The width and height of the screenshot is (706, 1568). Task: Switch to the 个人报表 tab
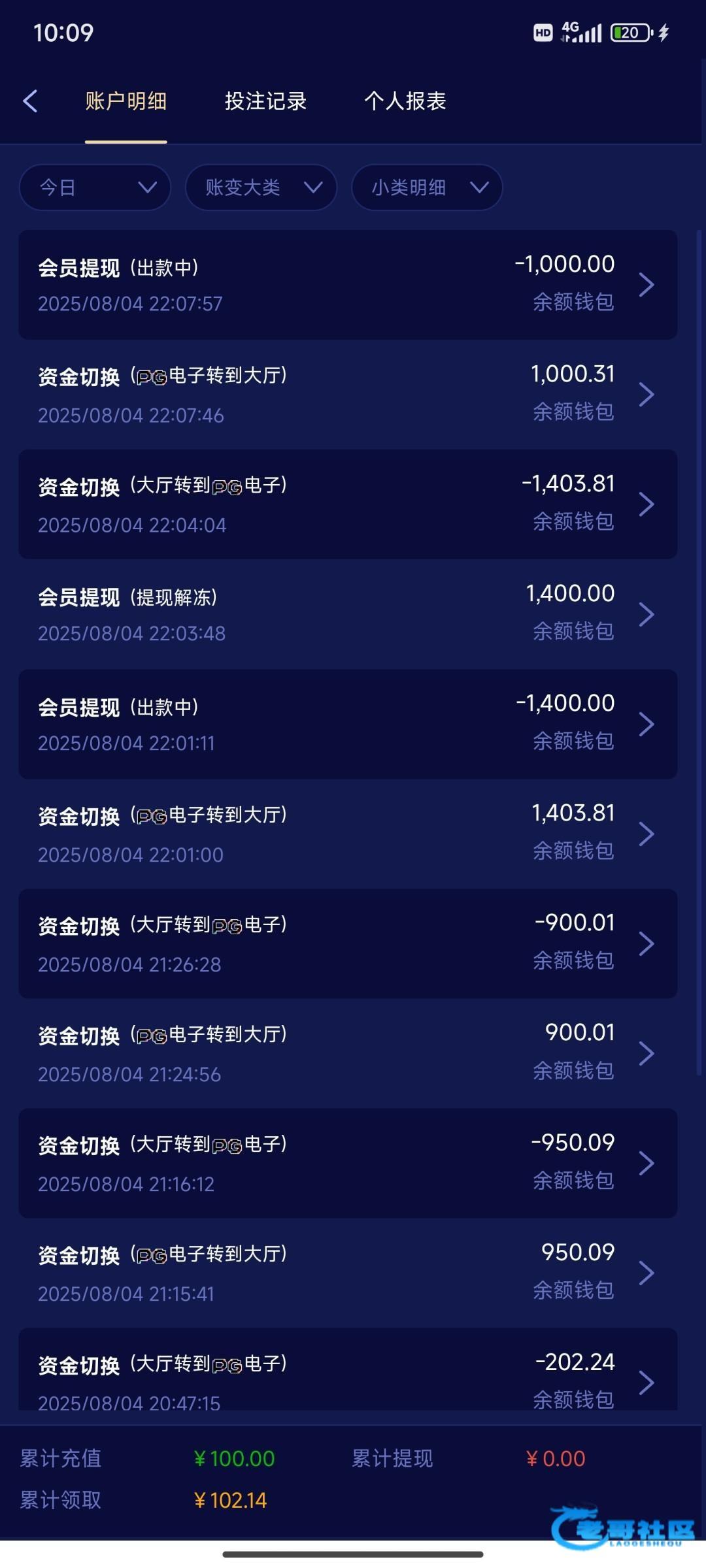click(405, 101)
